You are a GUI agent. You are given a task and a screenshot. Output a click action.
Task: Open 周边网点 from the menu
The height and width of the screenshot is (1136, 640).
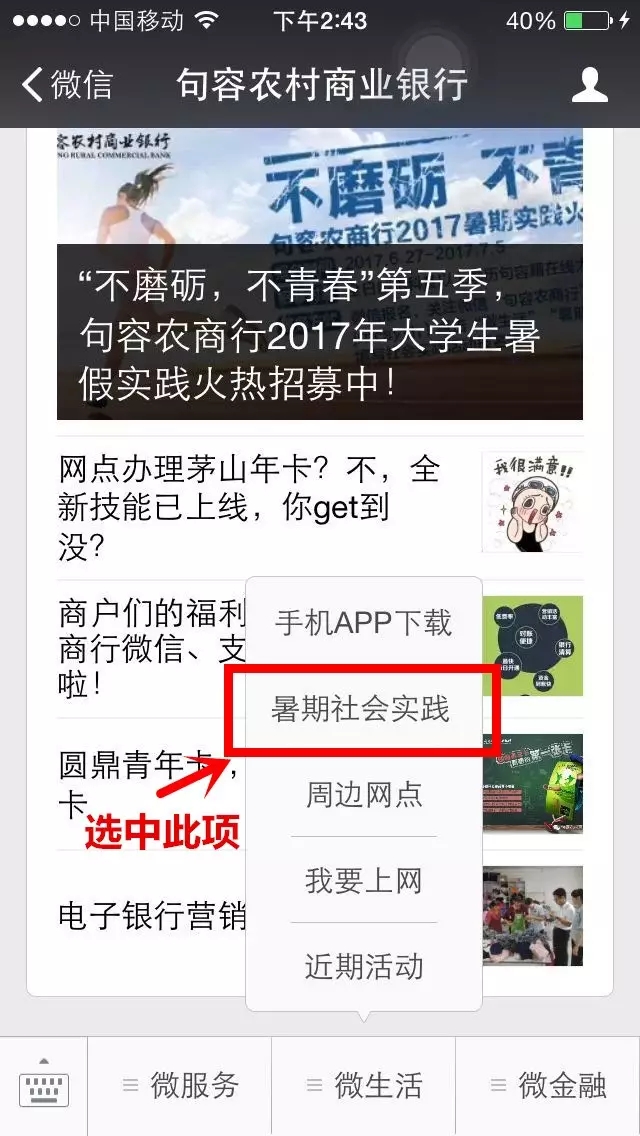click(363, 795)
